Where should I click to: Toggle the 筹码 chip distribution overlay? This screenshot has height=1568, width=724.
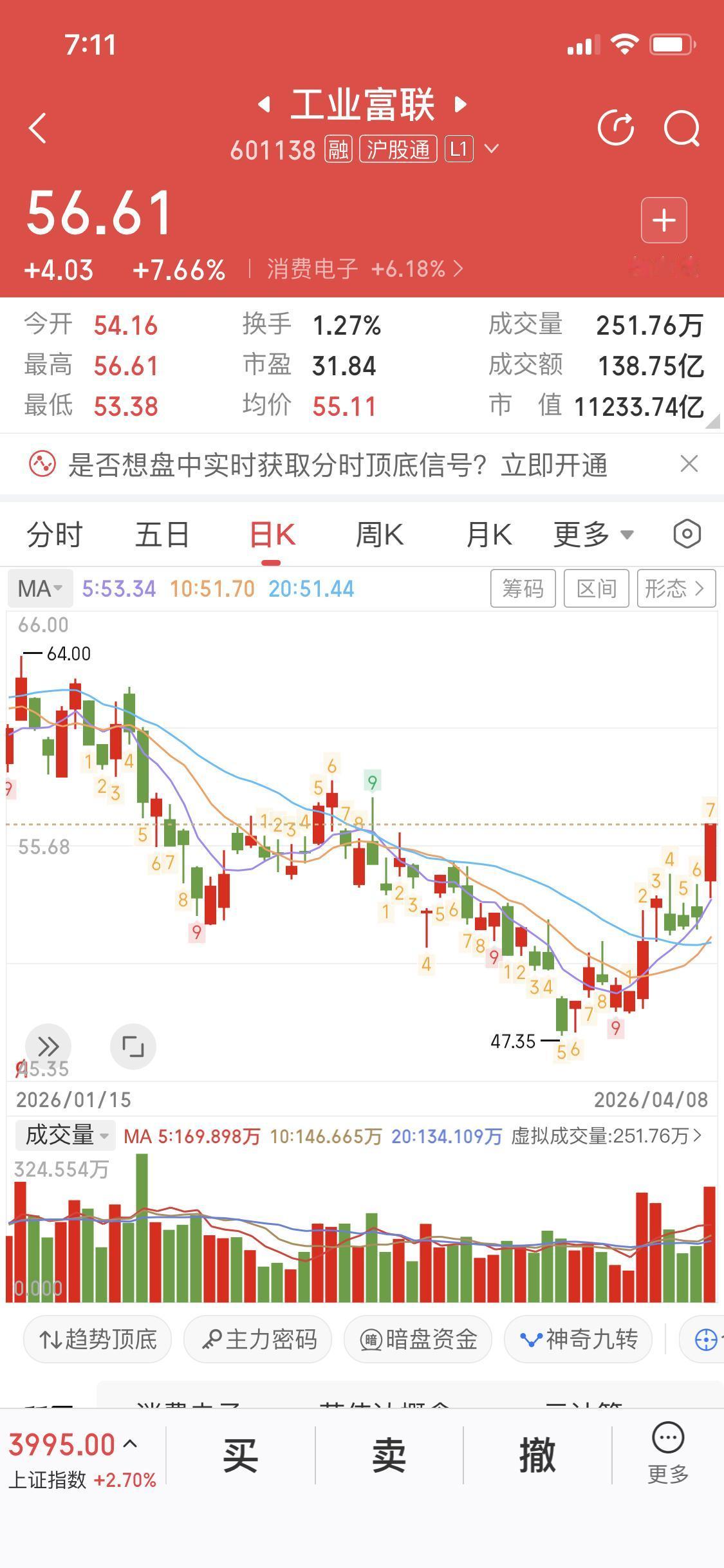pyautogui.click(x=523, y=588)
